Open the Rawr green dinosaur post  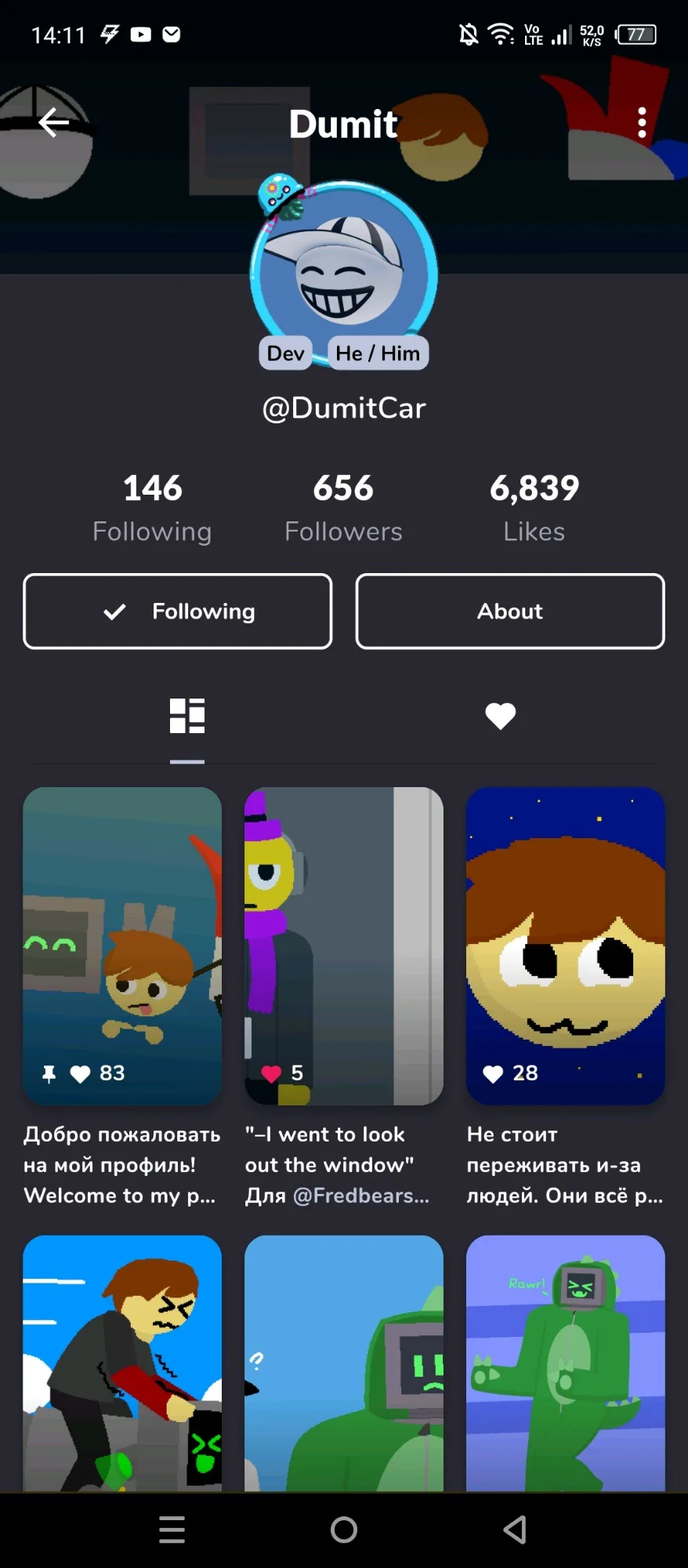point(566,1363)
